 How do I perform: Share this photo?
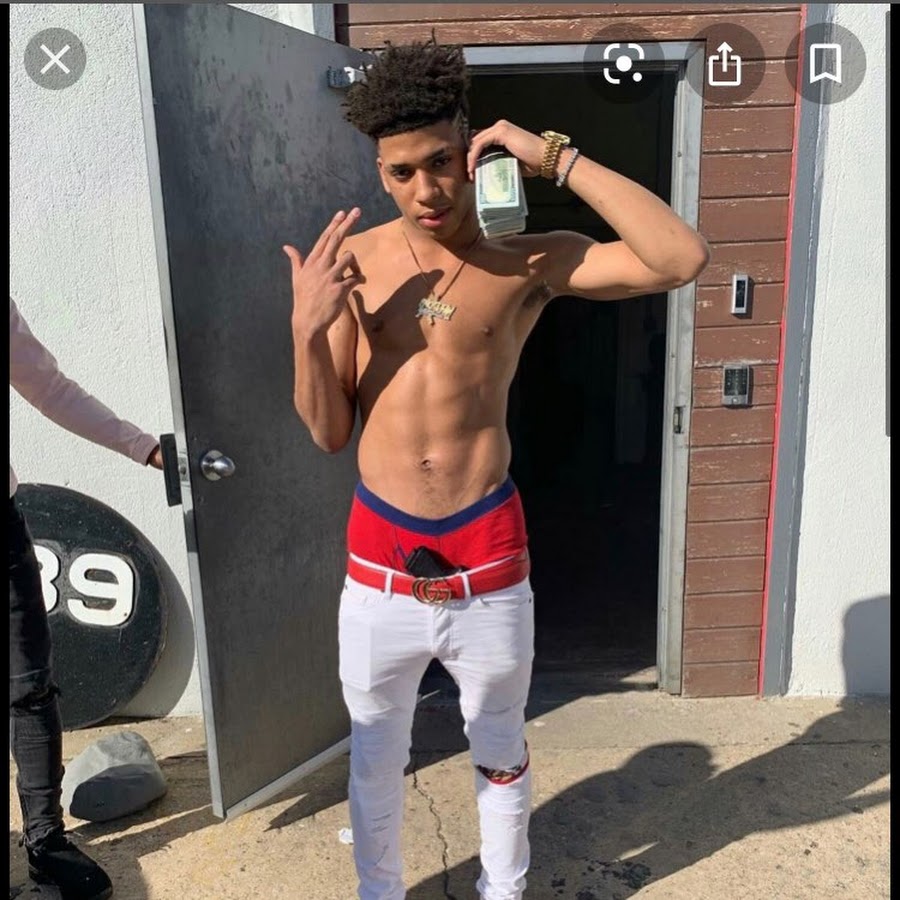click(724, 64)
